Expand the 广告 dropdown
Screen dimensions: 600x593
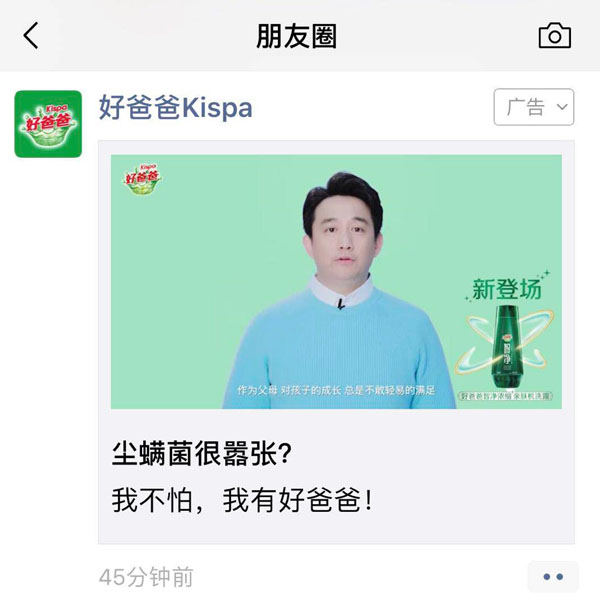pyautogui.click(x=533, y=107)
